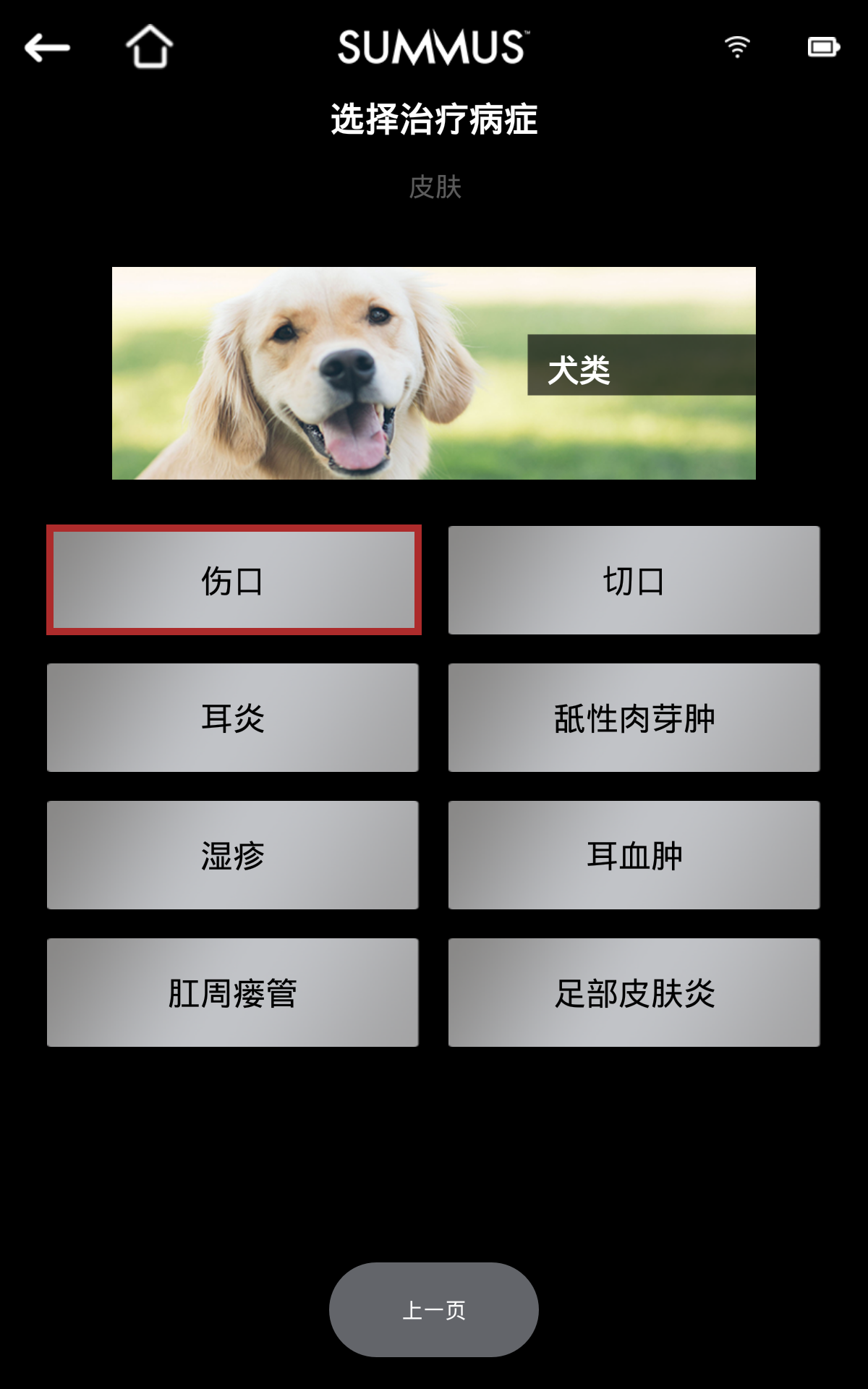The height and width of the screenshot is (1389, 868).
Task: Select 耳炎 as the condition
Action: coord(233,718)
